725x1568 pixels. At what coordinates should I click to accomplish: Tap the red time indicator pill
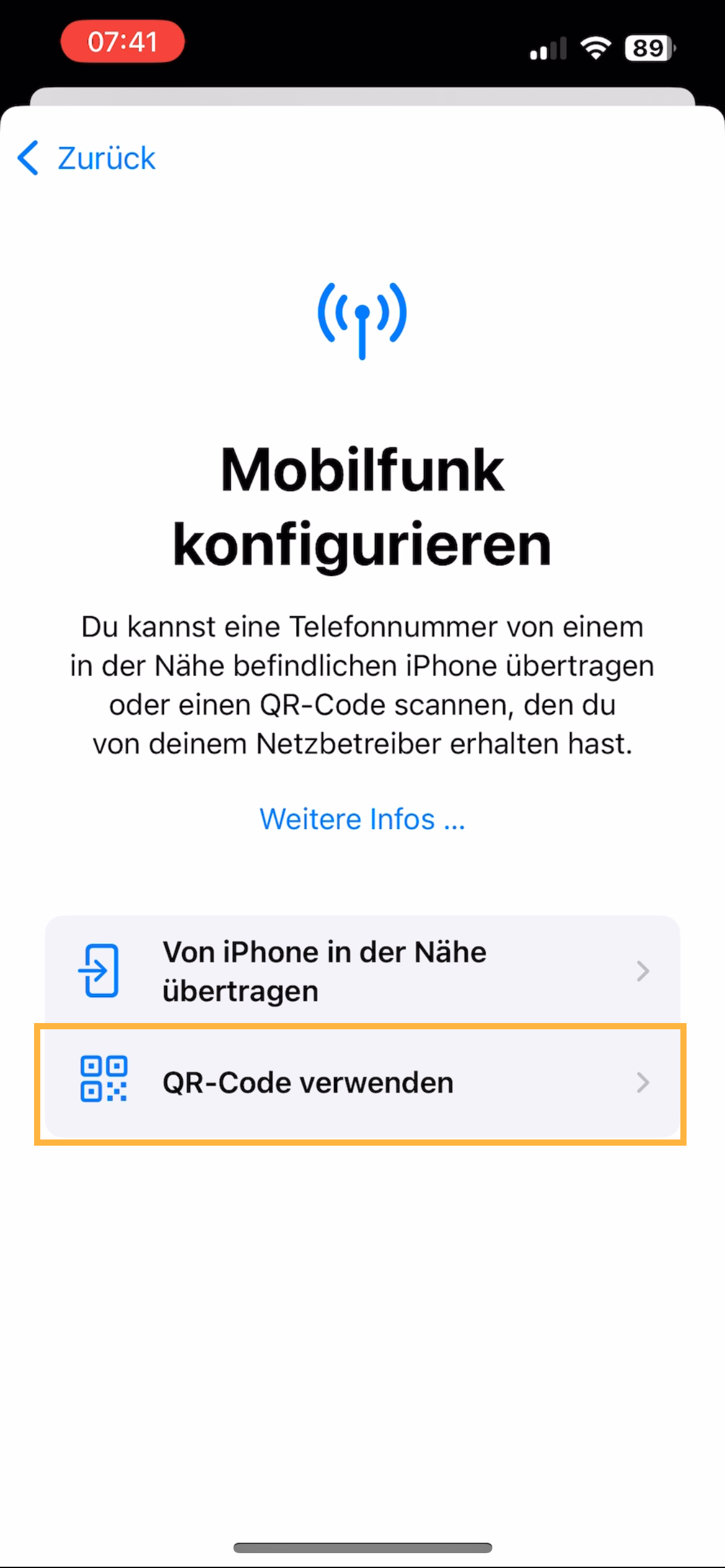pos(122,42)
